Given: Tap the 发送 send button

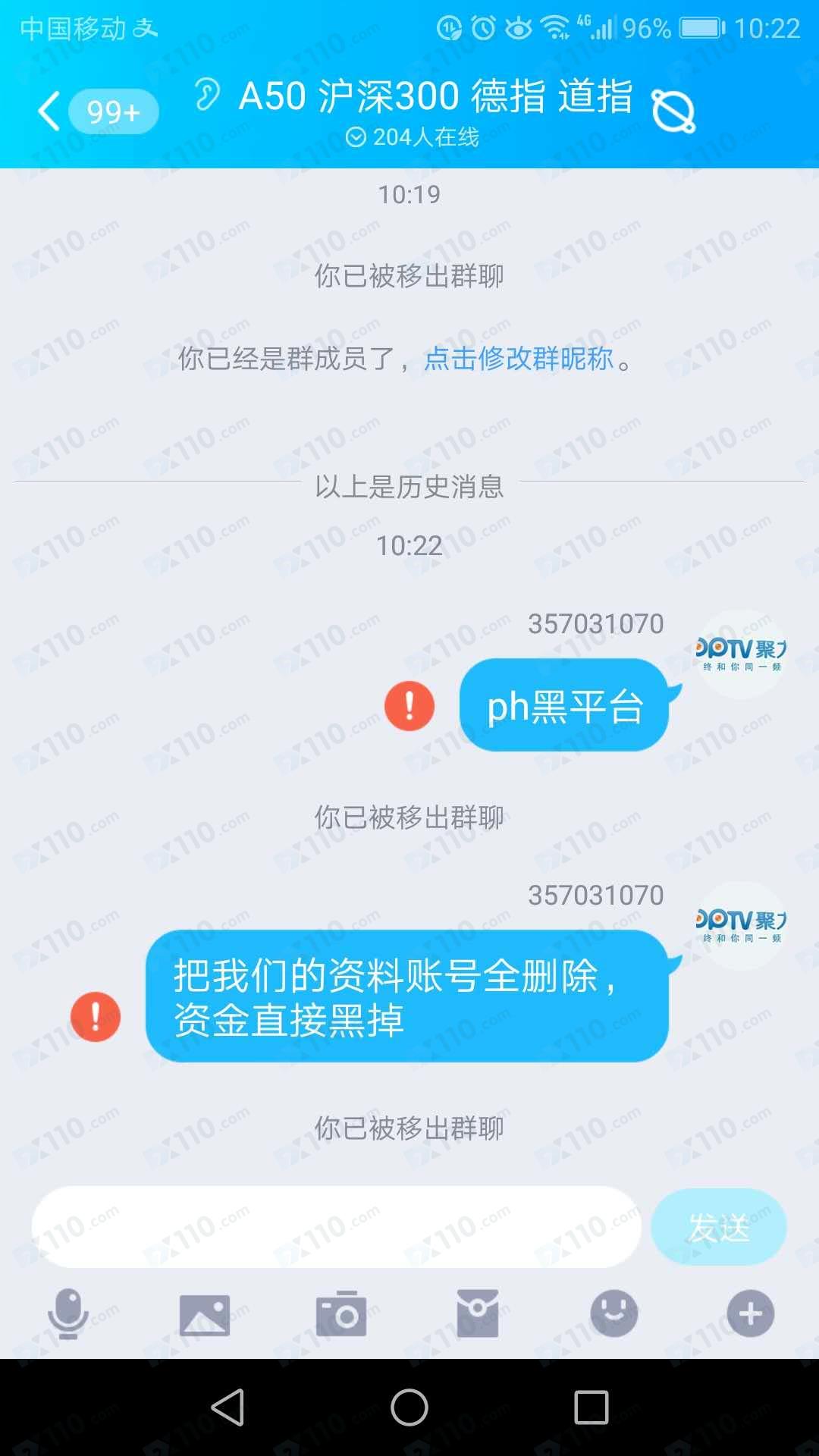Looking at the screenshot, I should point(718,1226).
